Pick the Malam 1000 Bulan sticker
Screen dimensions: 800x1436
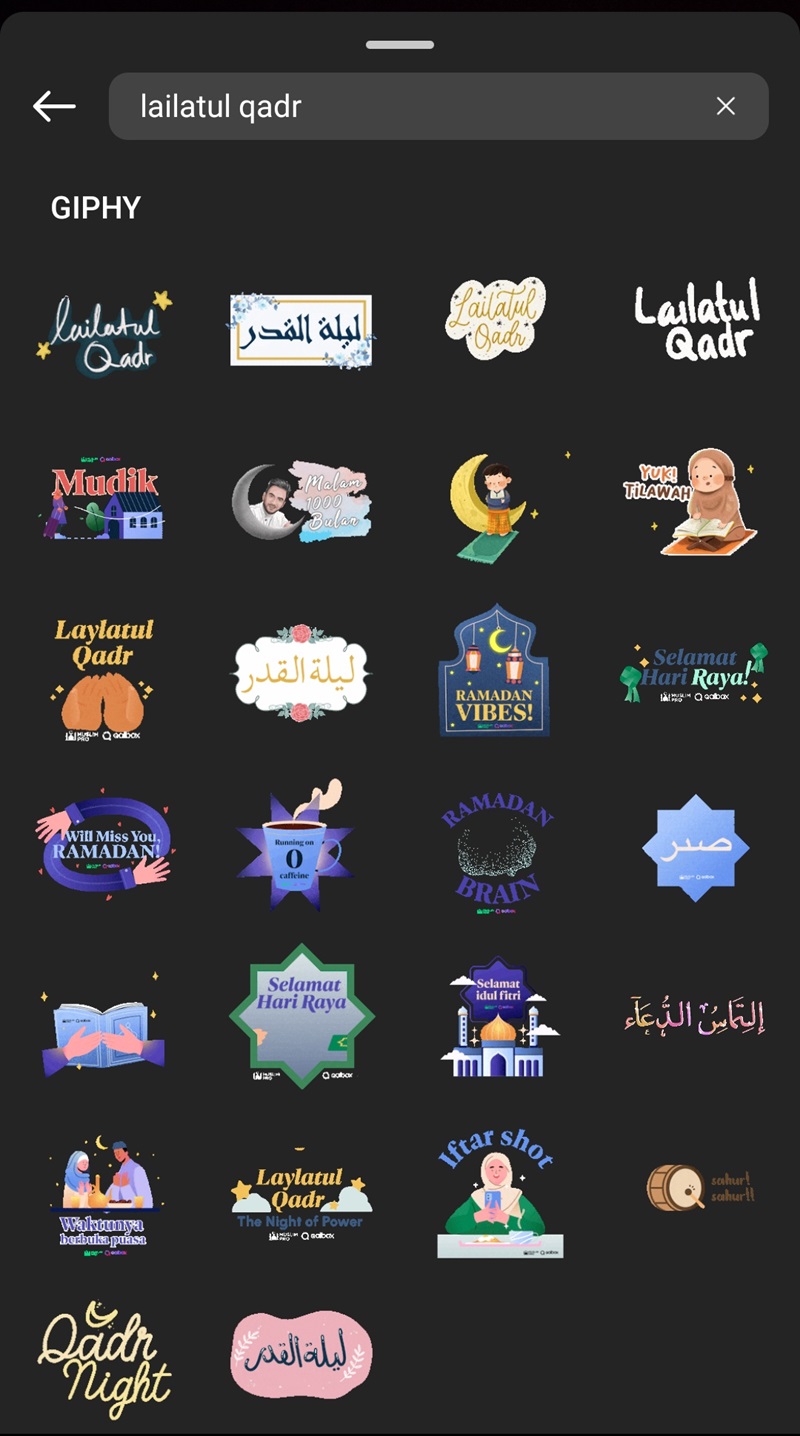300,500
